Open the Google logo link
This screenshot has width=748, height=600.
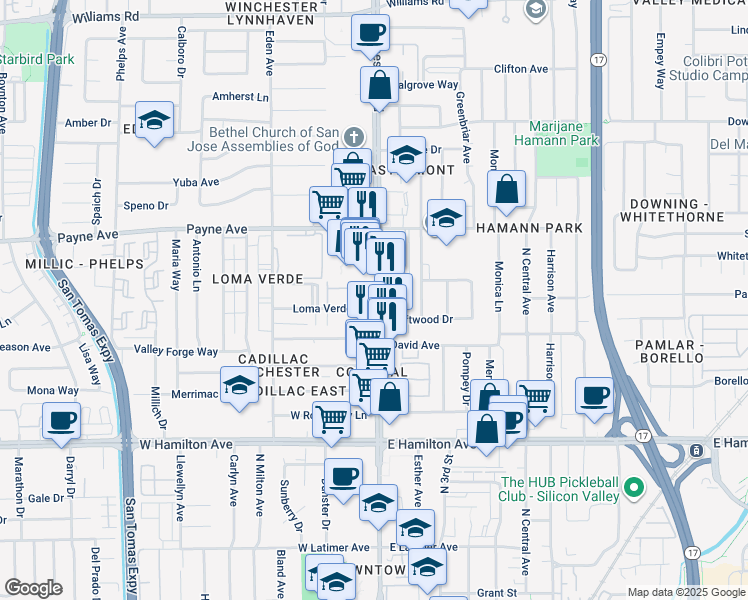point(33,588)
